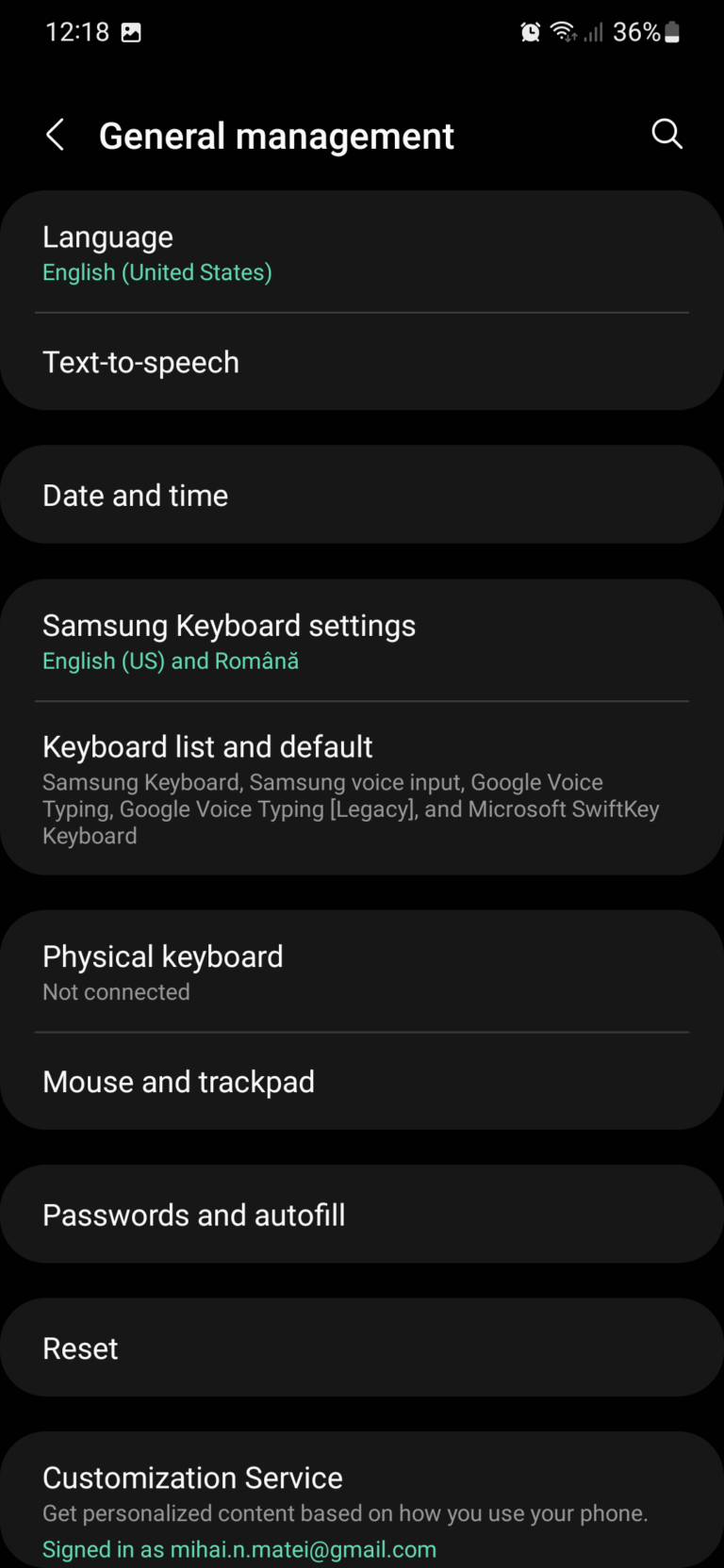Tap the green English (United States) label
The image size is (724, 1568).
(156, 272)
